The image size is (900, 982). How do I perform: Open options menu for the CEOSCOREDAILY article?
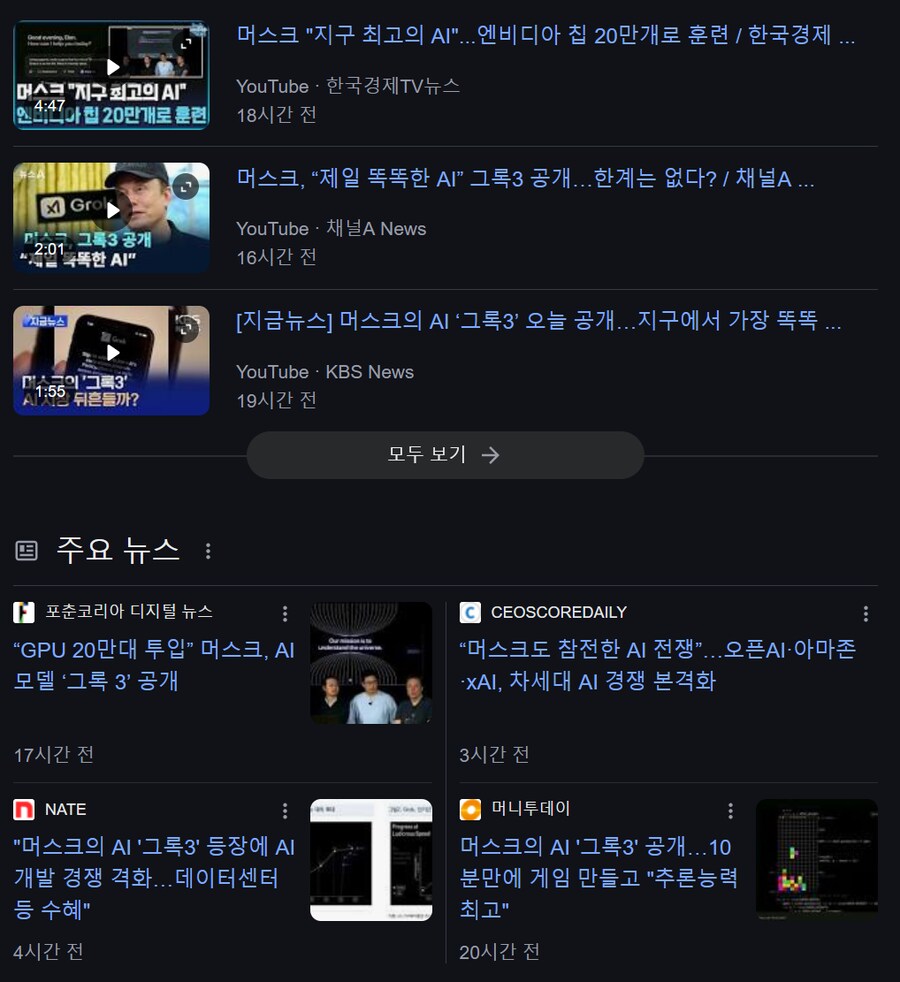pyautogui.click(x=866, y=613)
